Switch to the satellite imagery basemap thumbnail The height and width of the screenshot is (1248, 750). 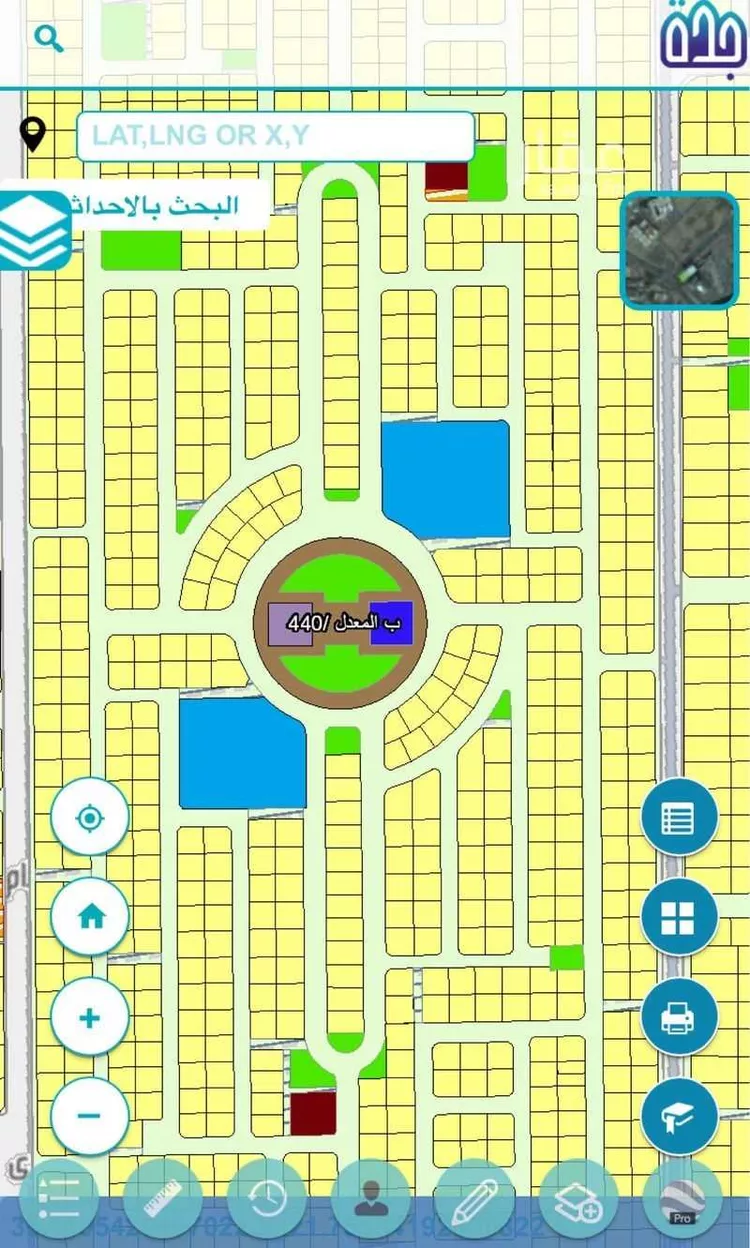[x=680, y=251]
